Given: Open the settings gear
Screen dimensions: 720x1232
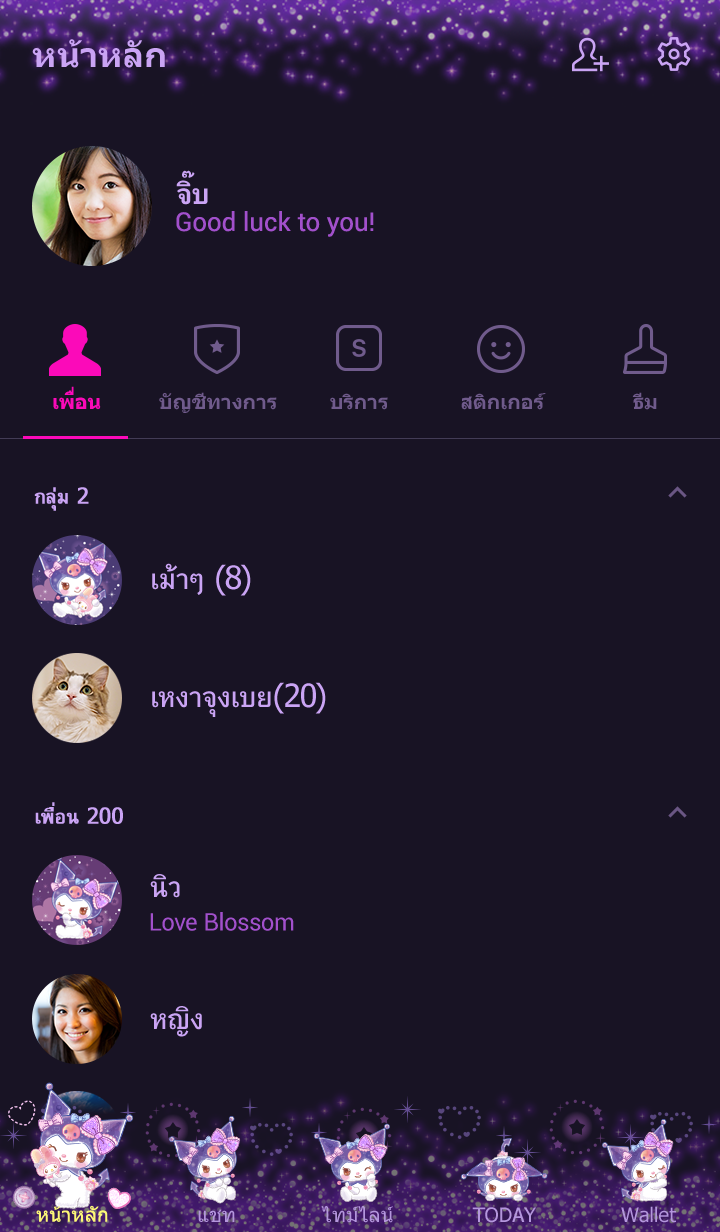Looking at the screenshot, I should click(x=674, y=54).
